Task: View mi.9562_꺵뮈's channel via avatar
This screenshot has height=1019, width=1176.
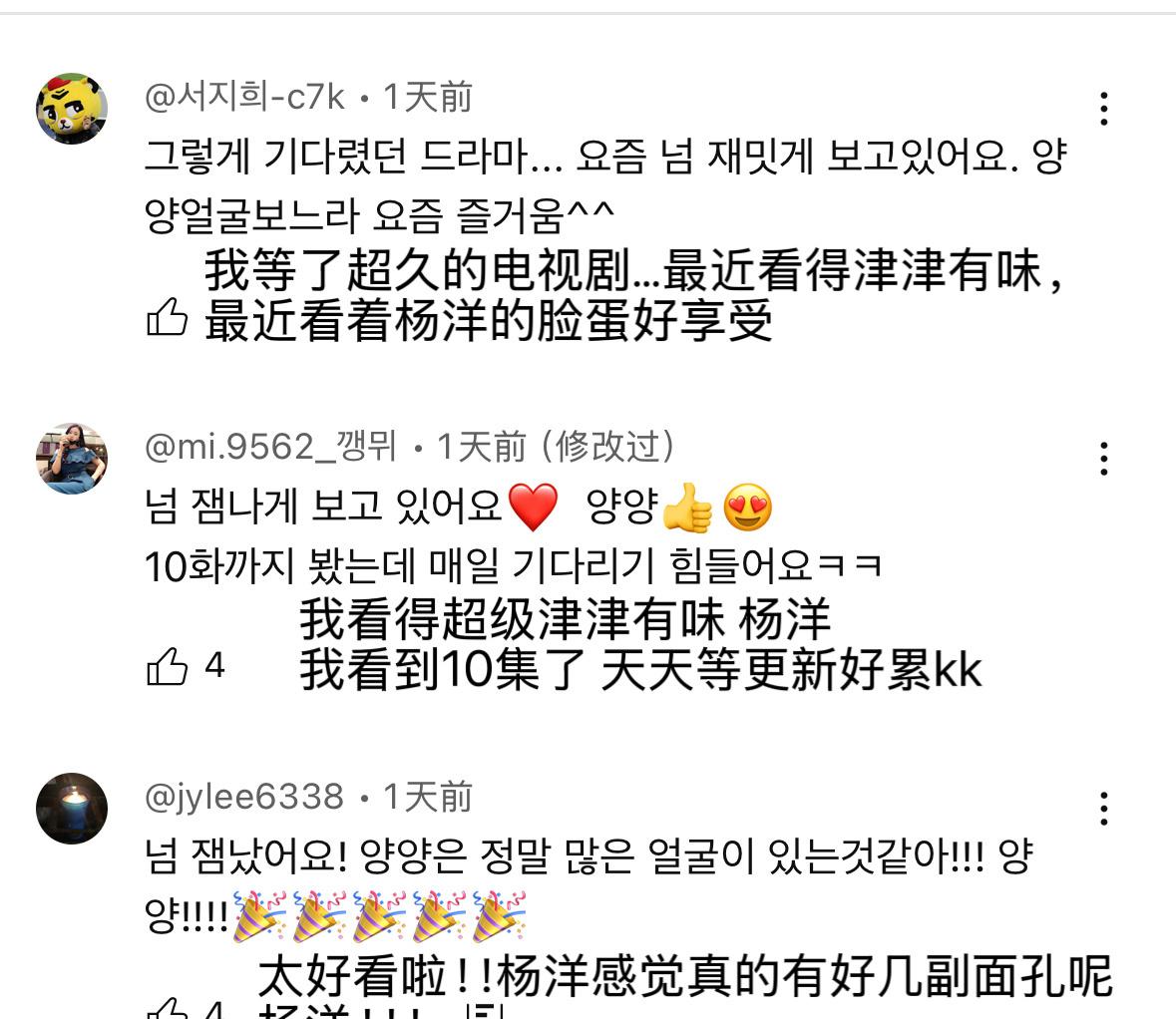Action: pos(72,459)
